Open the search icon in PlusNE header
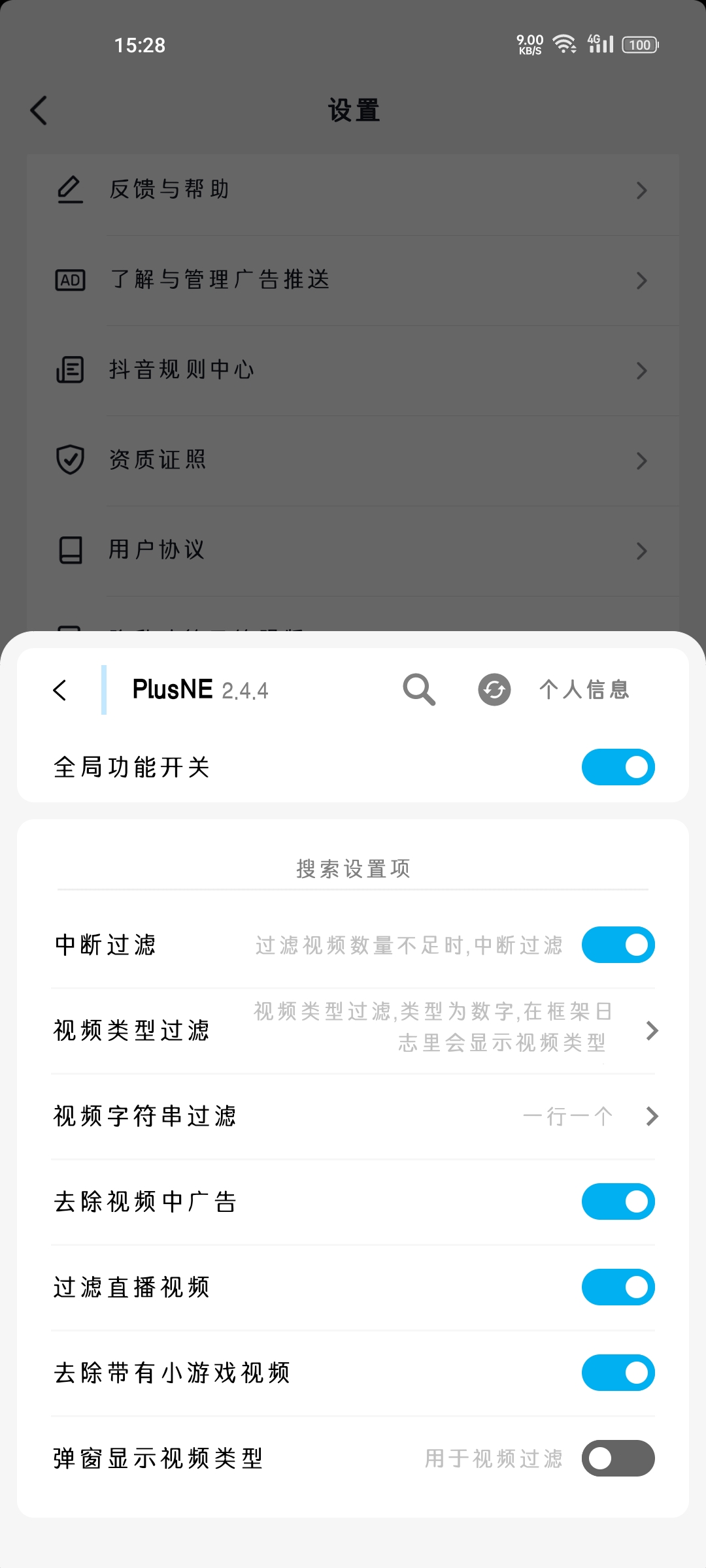706x1568 pixels. (419, 690)
